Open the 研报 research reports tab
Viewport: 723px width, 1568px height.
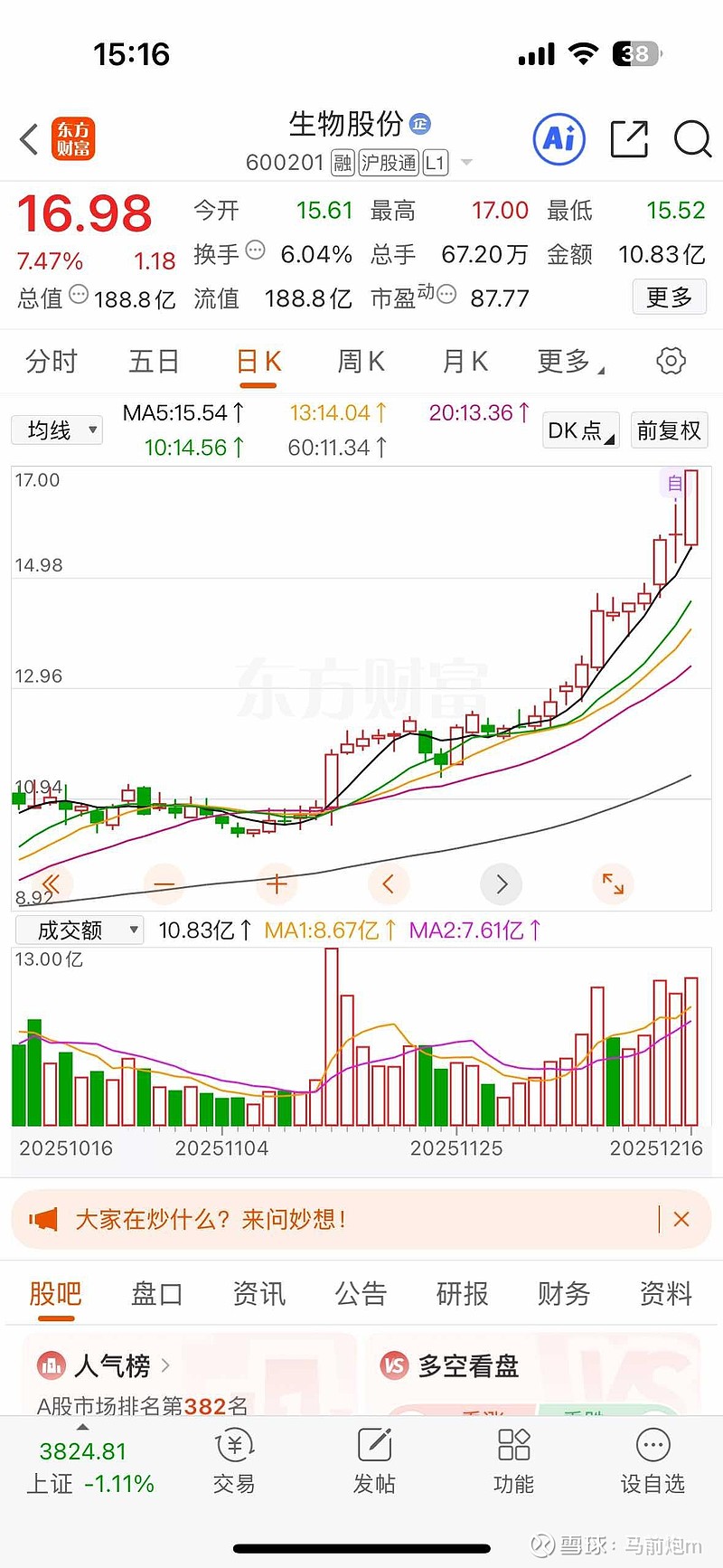tap(461, 1294)
